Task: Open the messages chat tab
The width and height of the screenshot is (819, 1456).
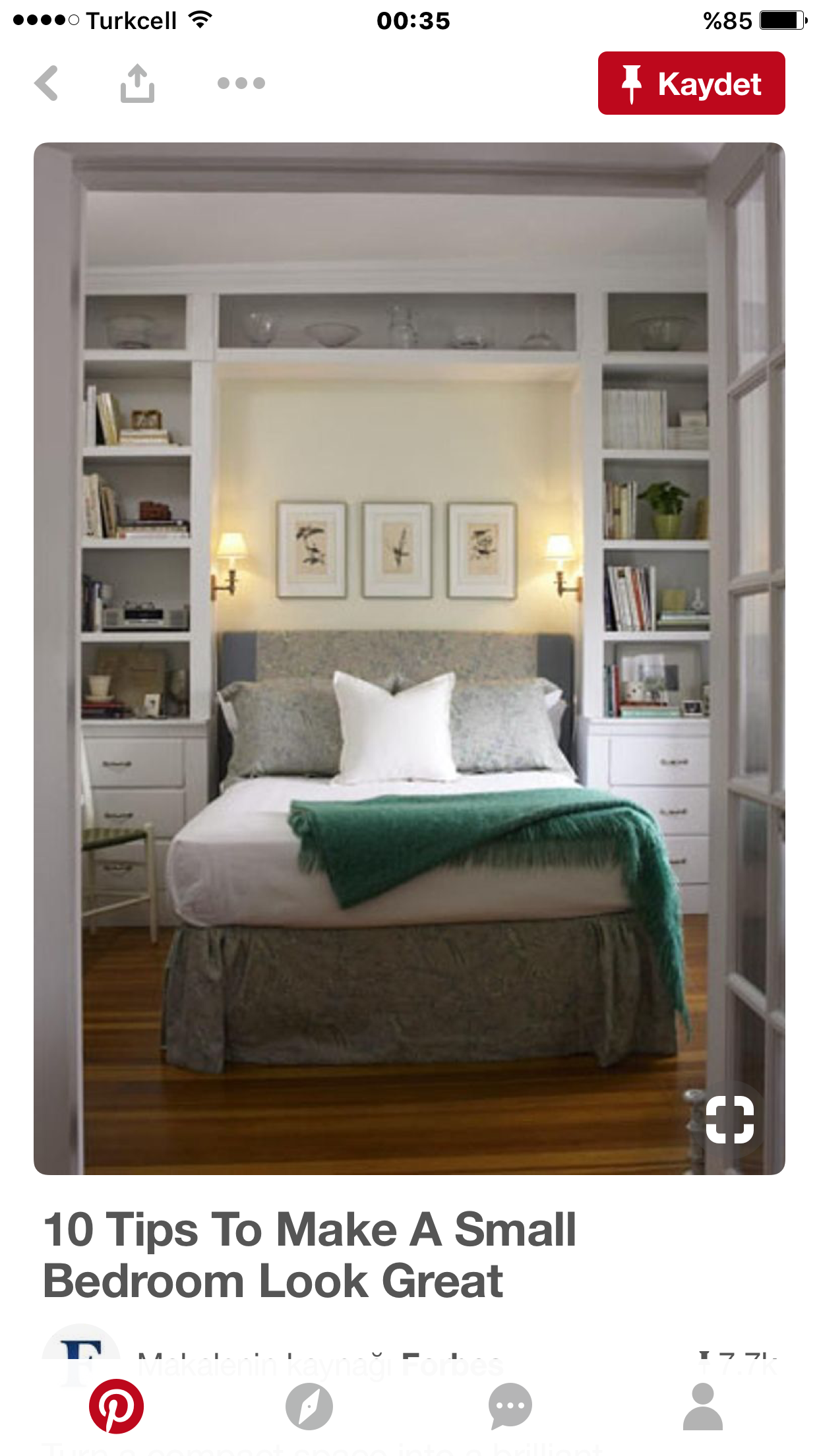Action: pyautogui.click(x=510, y=1406)
